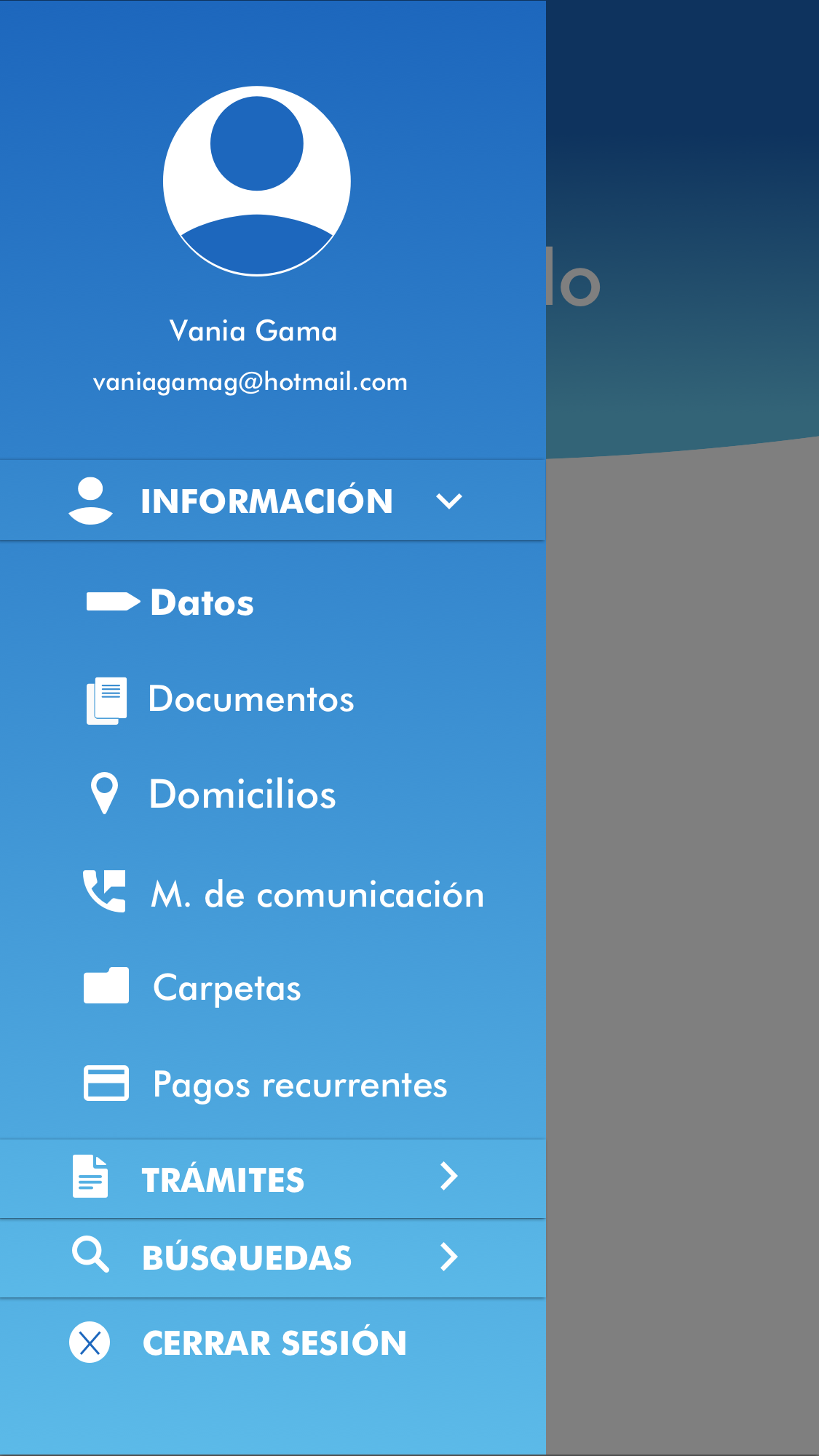Open Carpetas
Image resolution: width=819 pixels, height=1456 pixels.
point(226,988)
